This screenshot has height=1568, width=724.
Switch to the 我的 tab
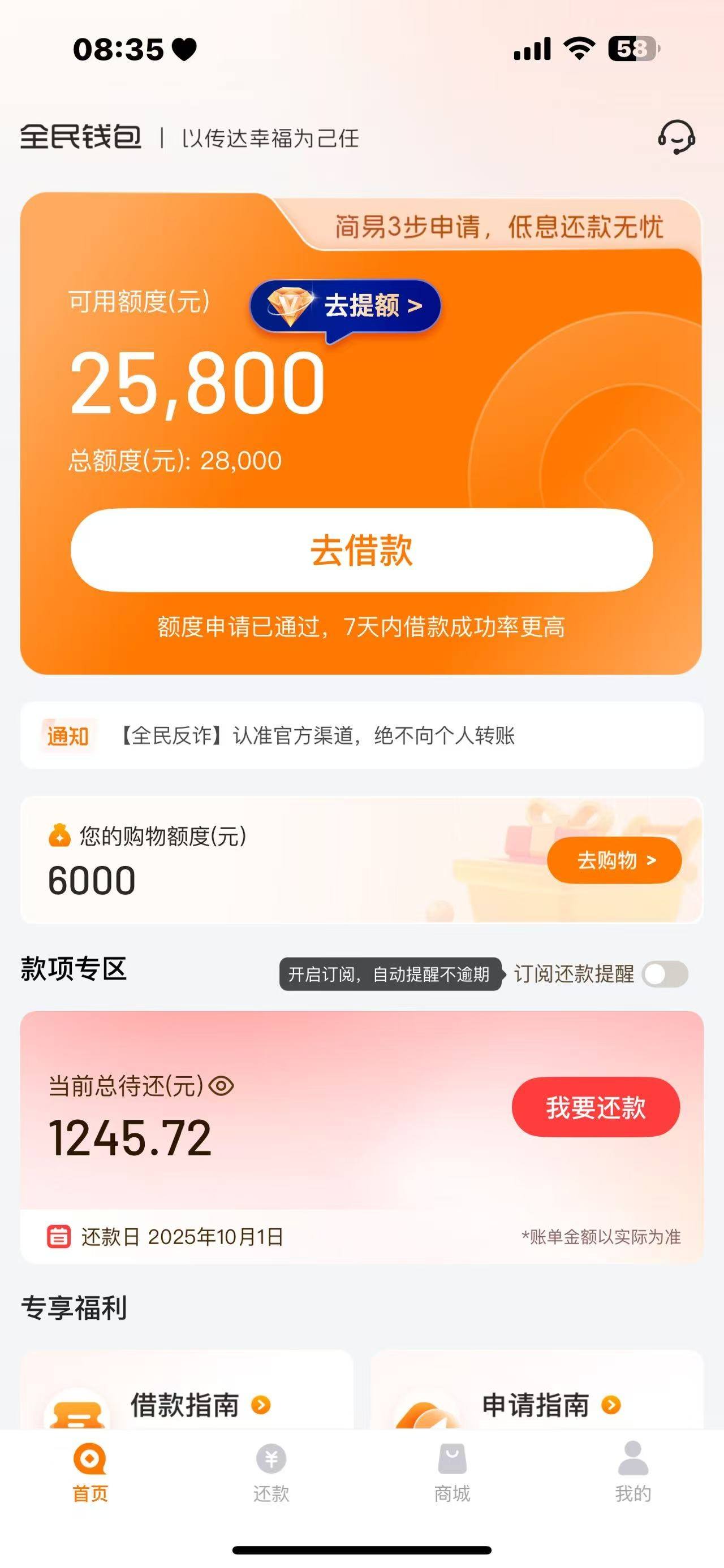pyautogui.click(x=633, y=1472)
